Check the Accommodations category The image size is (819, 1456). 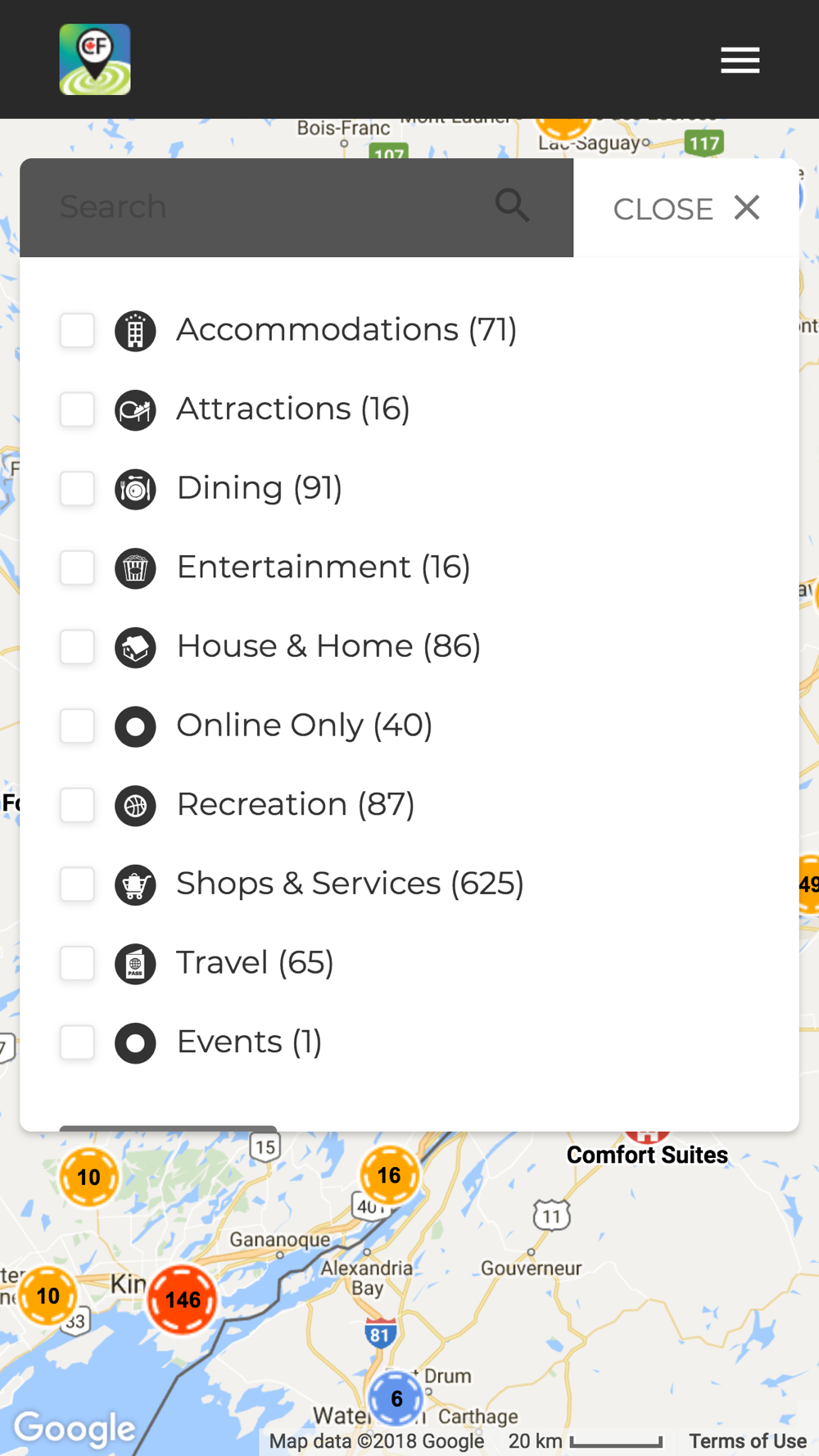(77, 331)
